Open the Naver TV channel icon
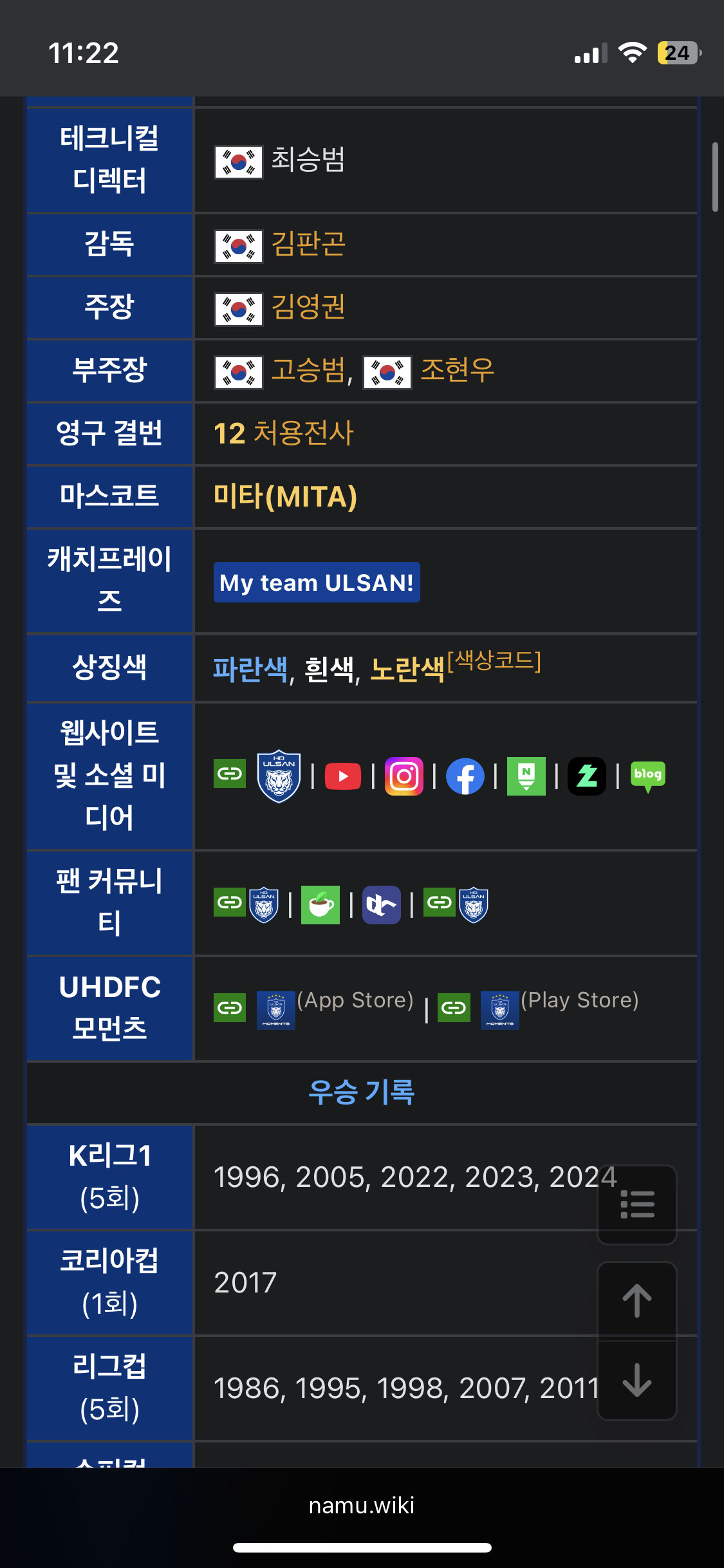 click(x=526, y=776)
